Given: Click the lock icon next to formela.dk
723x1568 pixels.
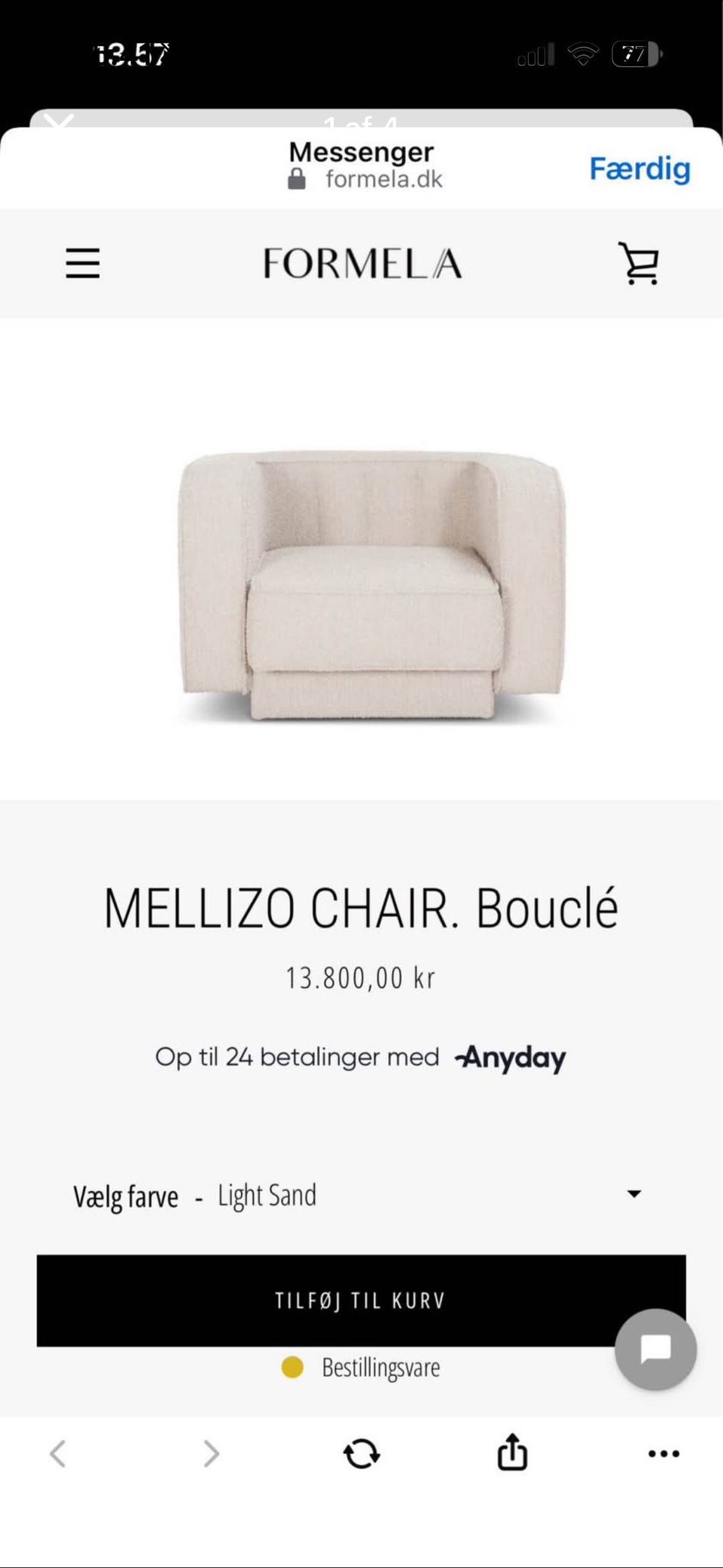Looking at the screenshot, I should [x=296, y=179].
